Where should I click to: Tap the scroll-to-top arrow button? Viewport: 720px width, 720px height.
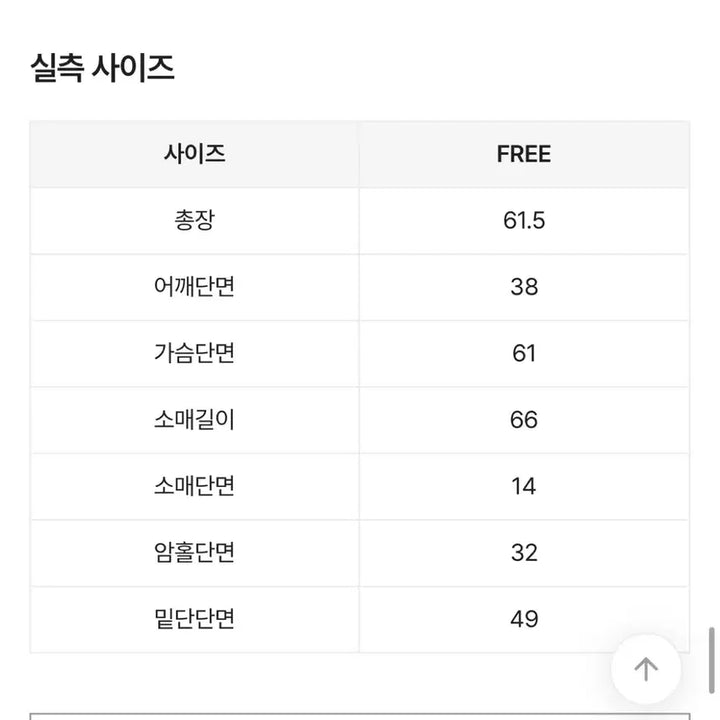pos(646,669)
